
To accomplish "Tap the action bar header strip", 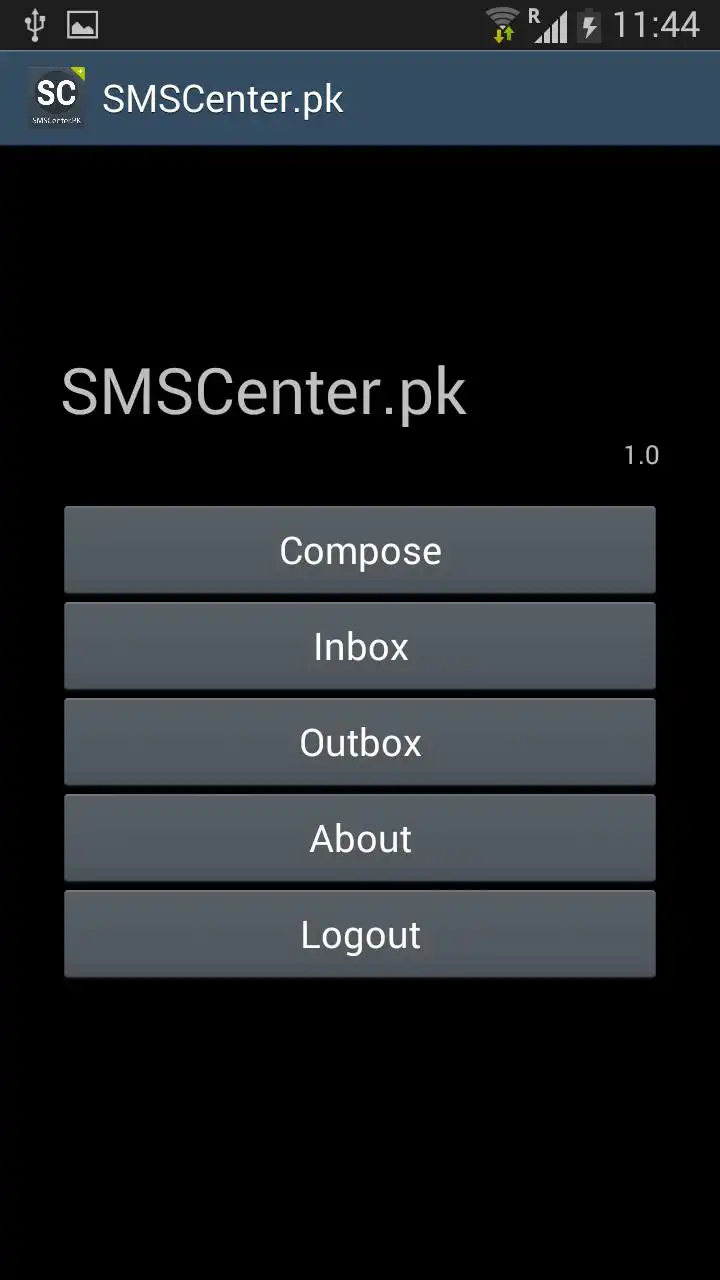I will click(x=500, y=97).
